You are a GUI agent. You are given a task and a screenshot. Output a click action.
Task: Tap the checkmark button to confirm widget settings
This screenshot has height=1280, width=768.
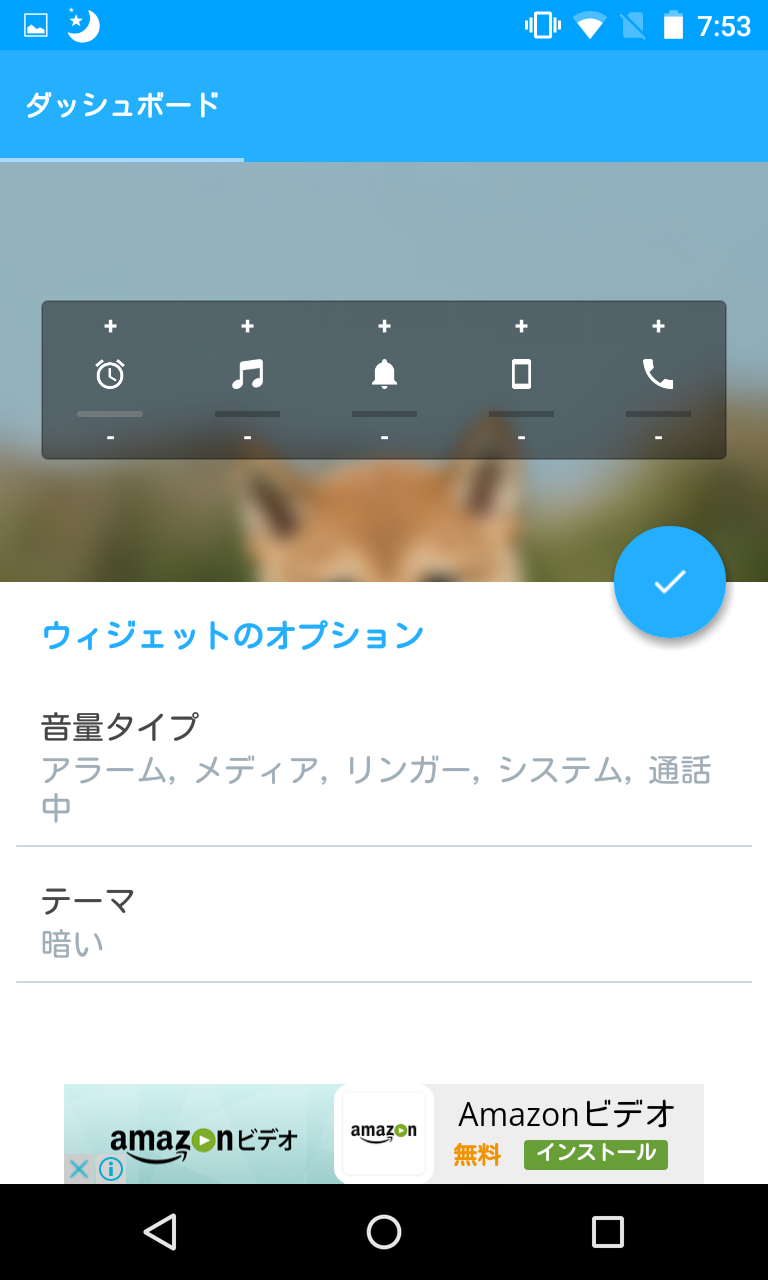[669, 581]
